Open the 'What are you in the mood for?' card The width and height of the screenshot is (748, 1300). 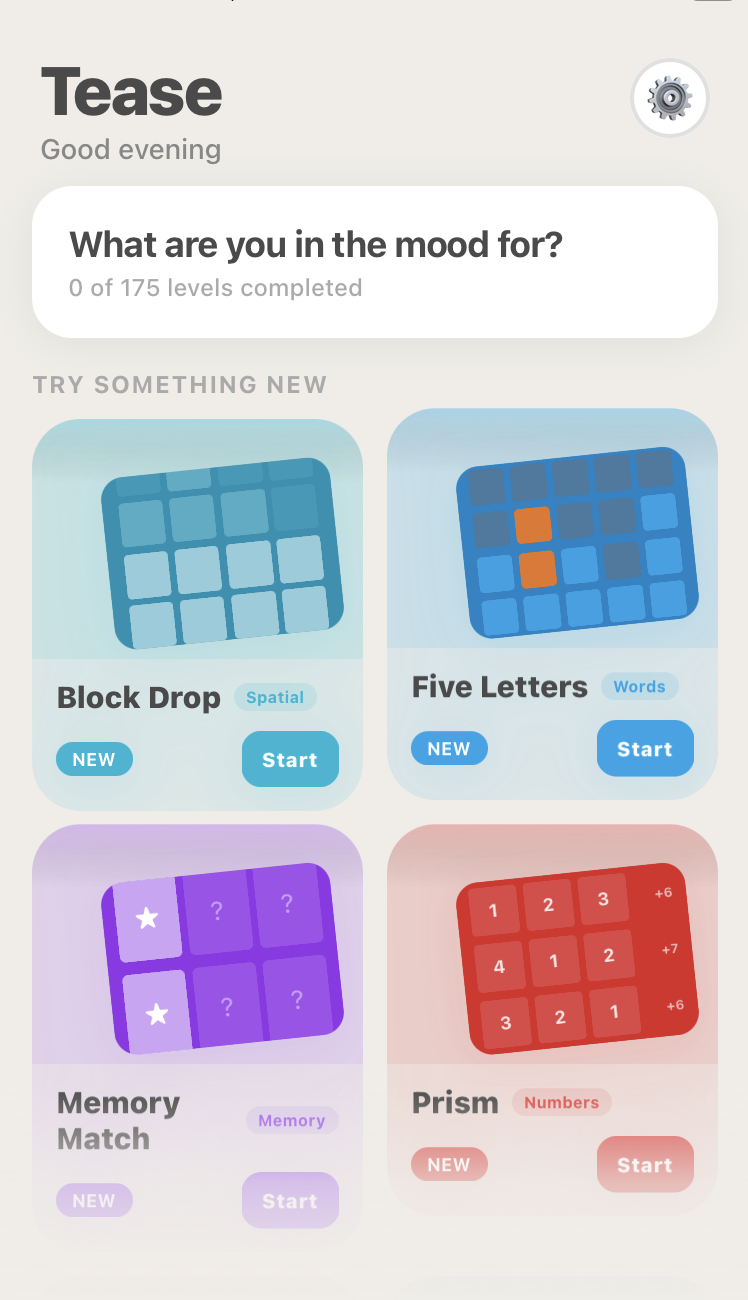(374, 261)
